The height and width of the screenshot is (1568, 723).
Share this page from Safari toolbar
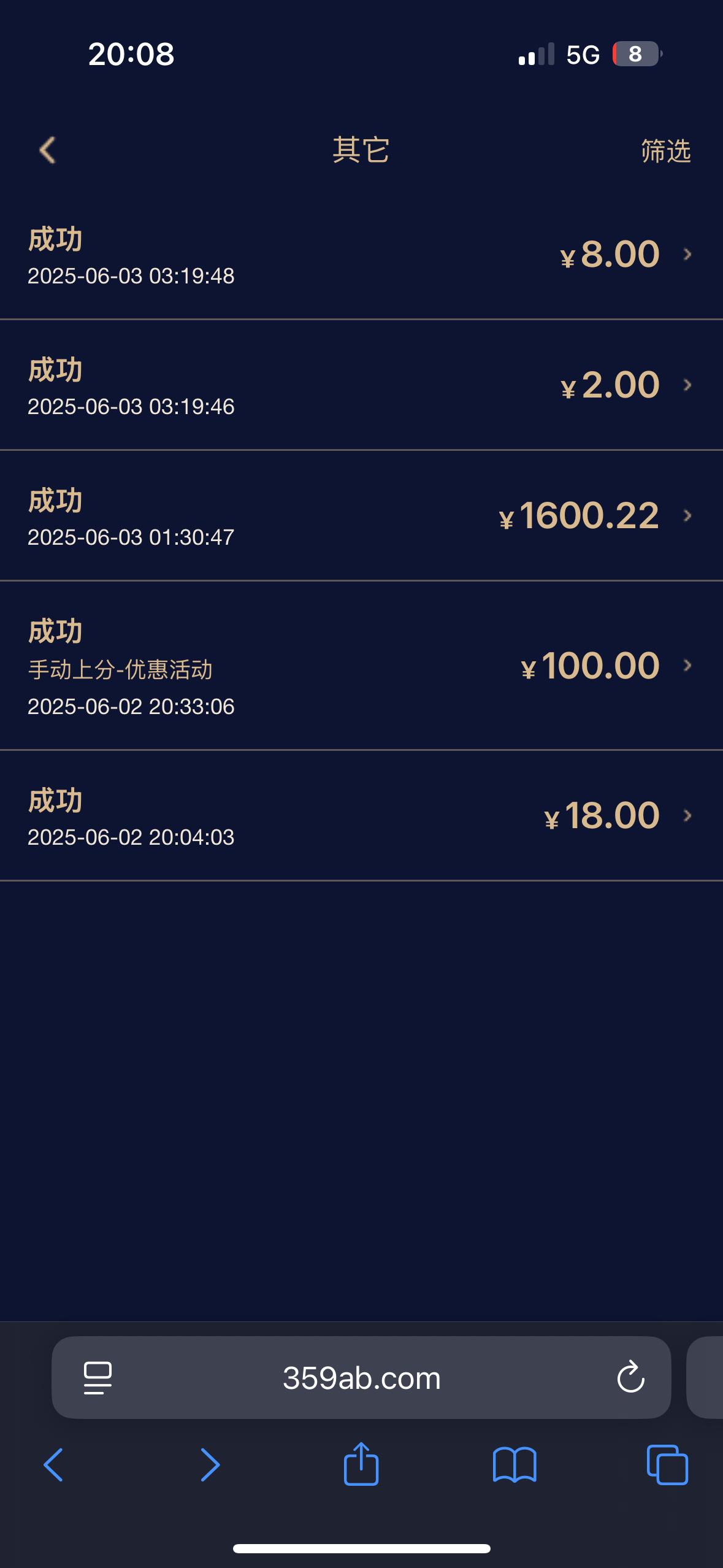click(x=361, y=1463)
